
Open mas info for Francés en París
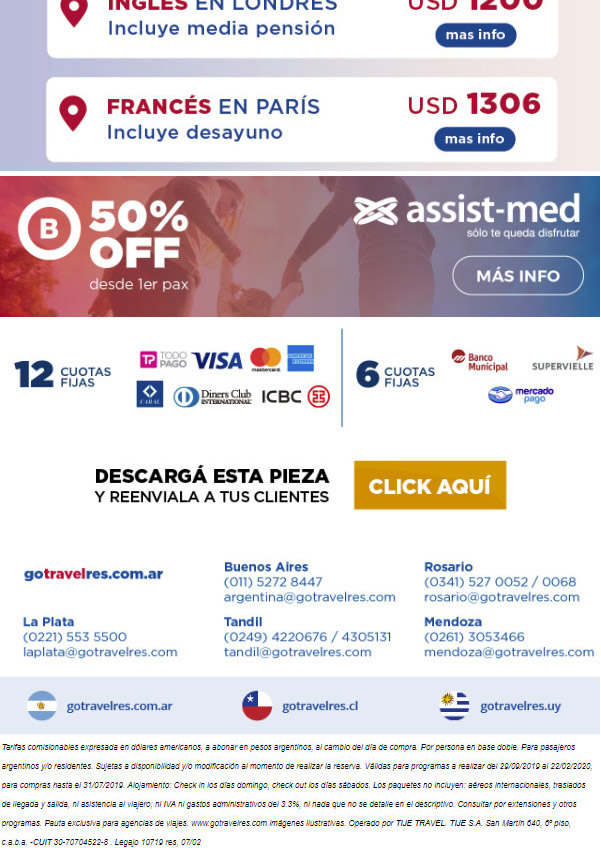pos(475,139)
